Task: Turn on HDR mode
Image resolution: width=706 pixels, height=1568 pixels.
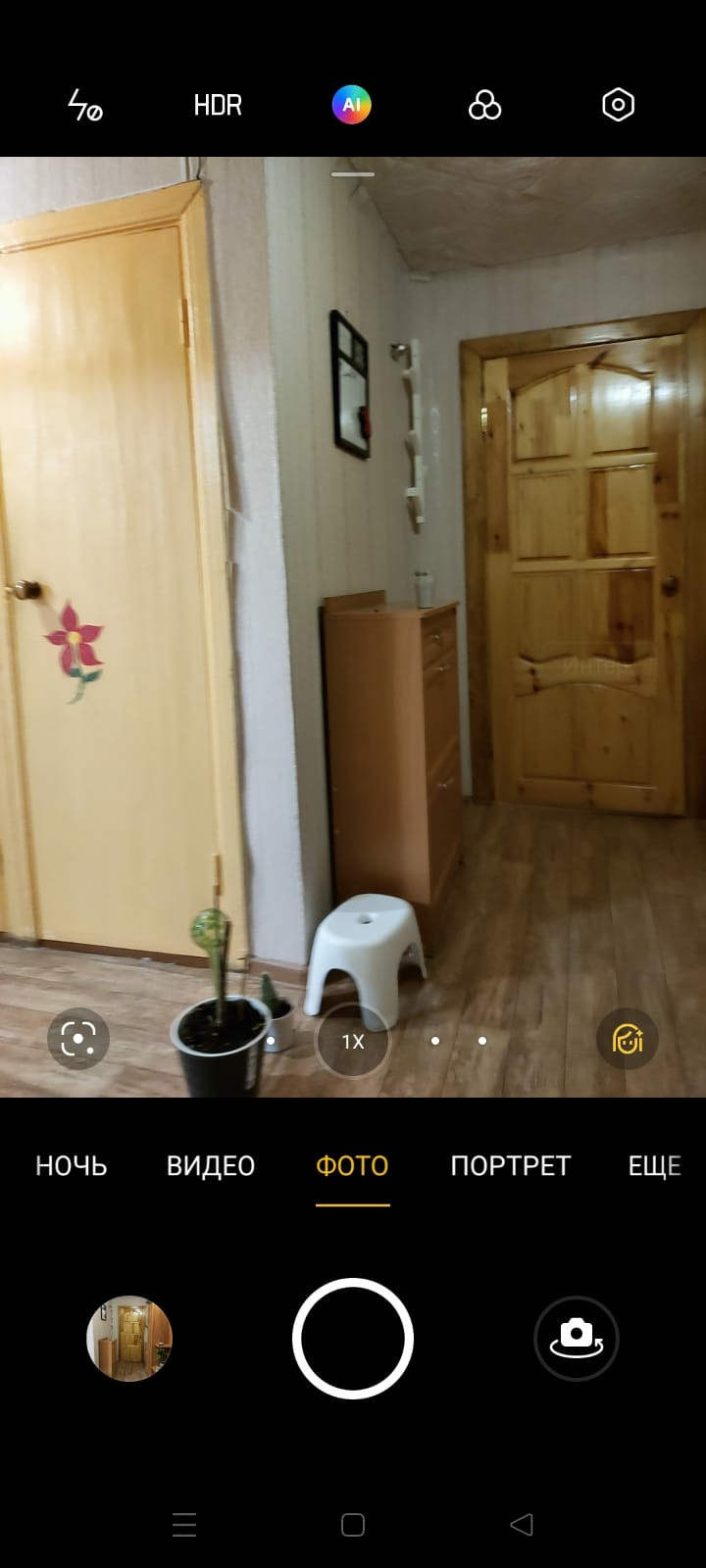Action: tap(218, 105)
